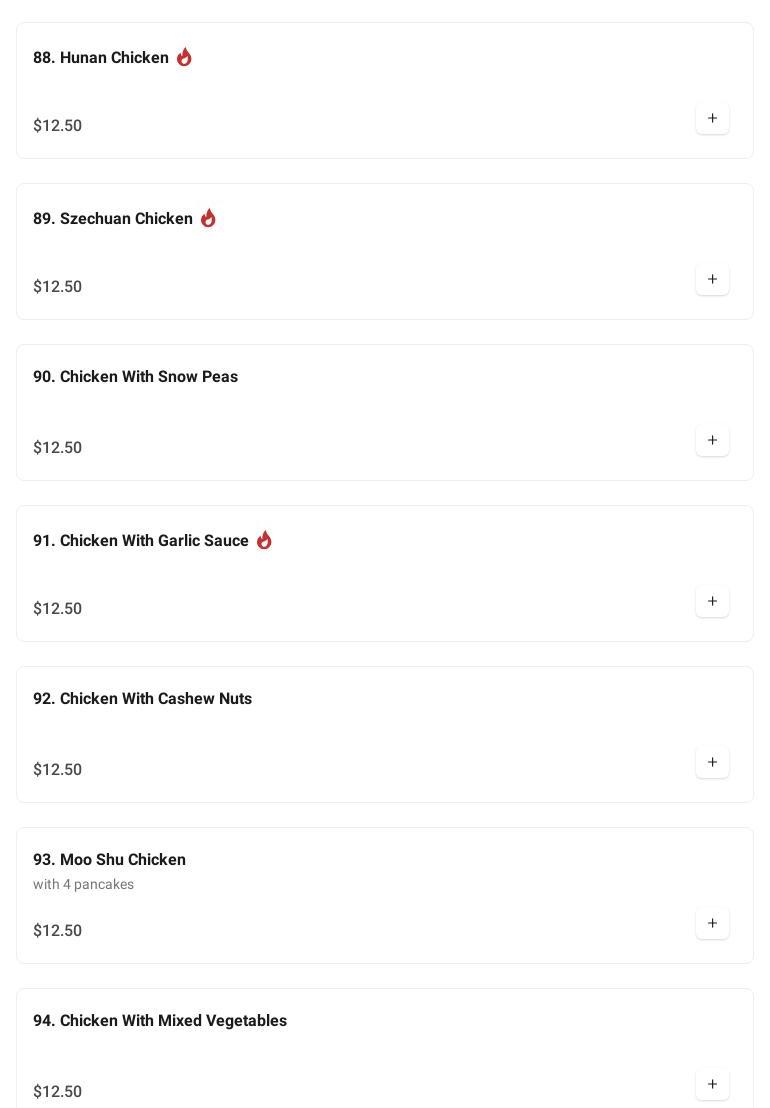Add 94. Chicken With Mixed Vegetables

[x=712, y=1085]
